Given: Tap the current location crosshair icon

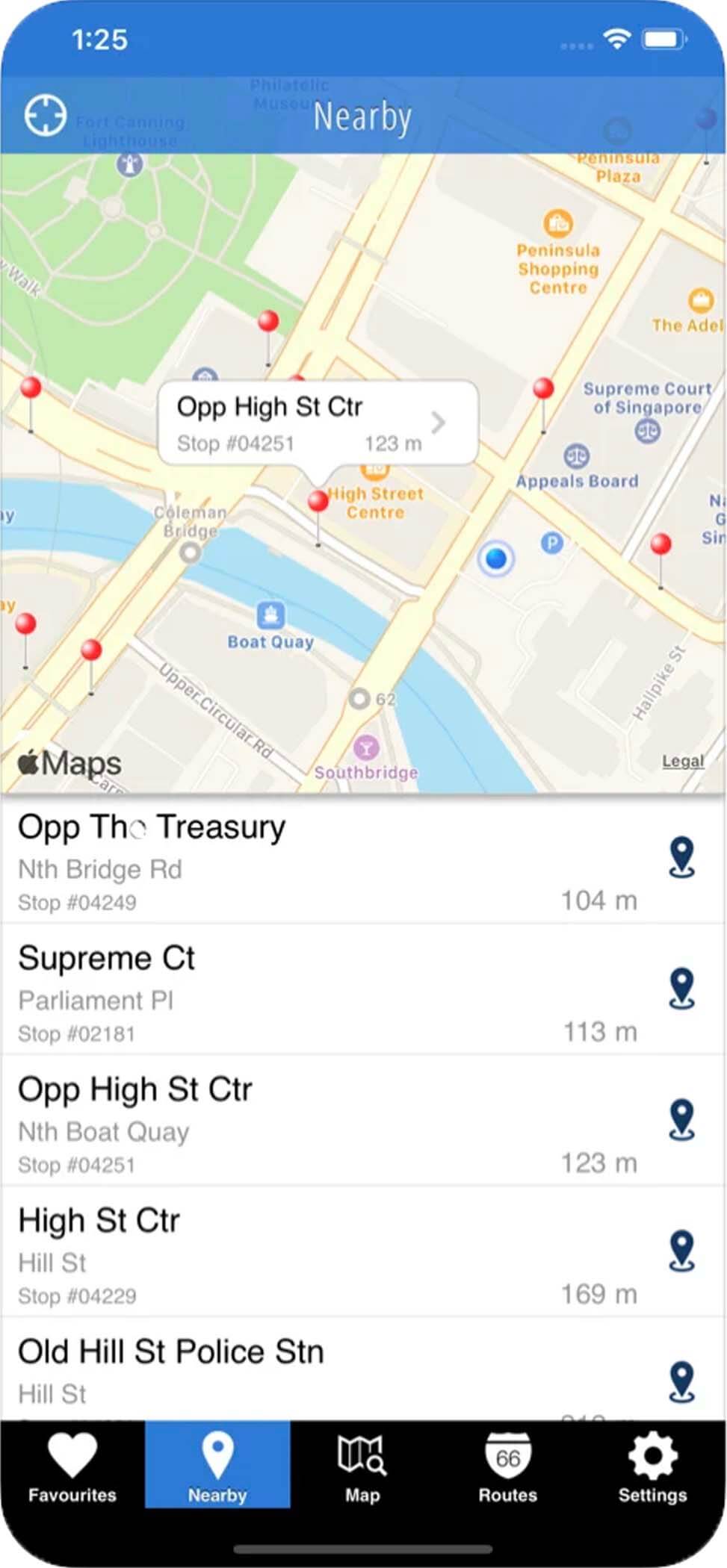Looking at the screenshot, I should click(x=46, y=116).
